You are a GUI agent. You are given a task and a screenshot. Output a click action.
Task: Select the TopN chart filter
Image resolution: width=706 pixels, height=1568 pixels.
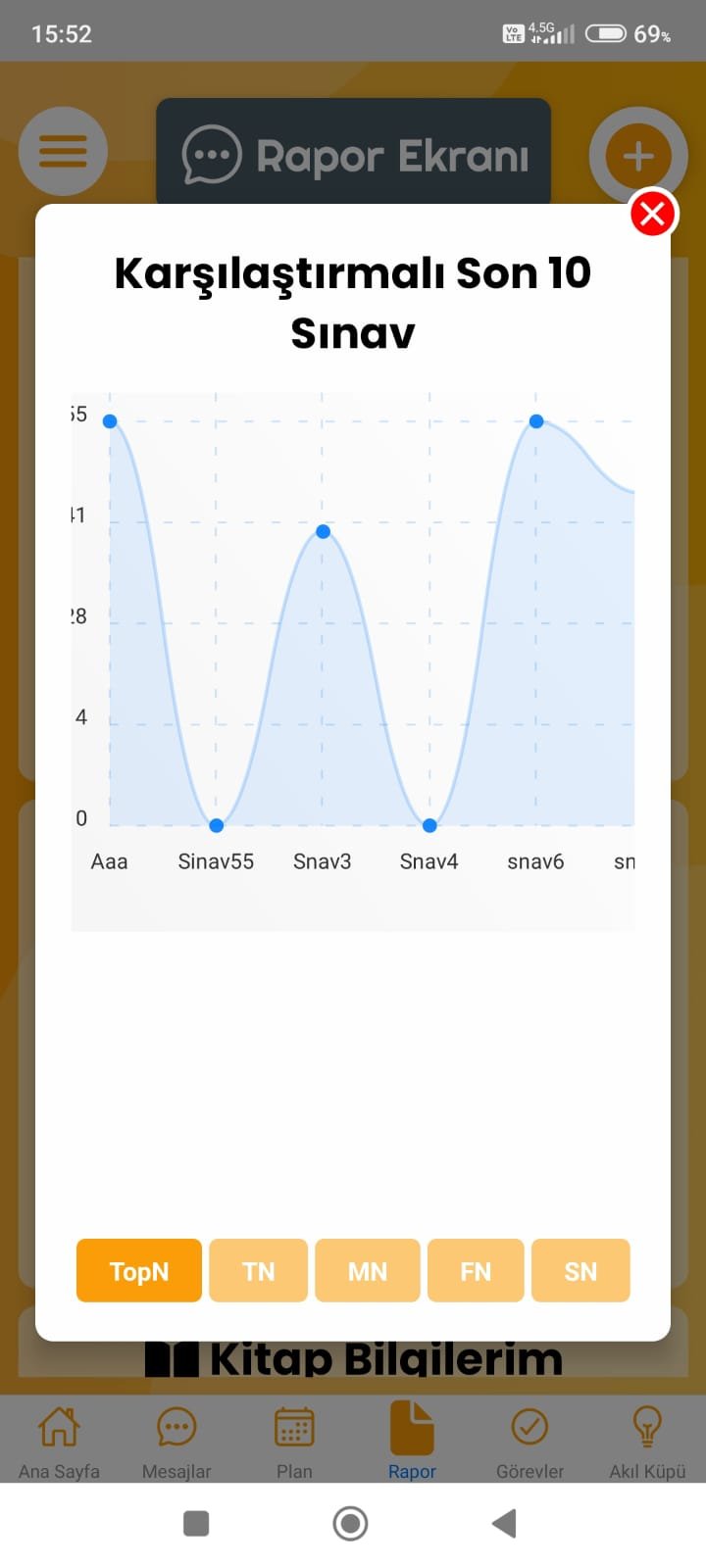click(139, 1270)
